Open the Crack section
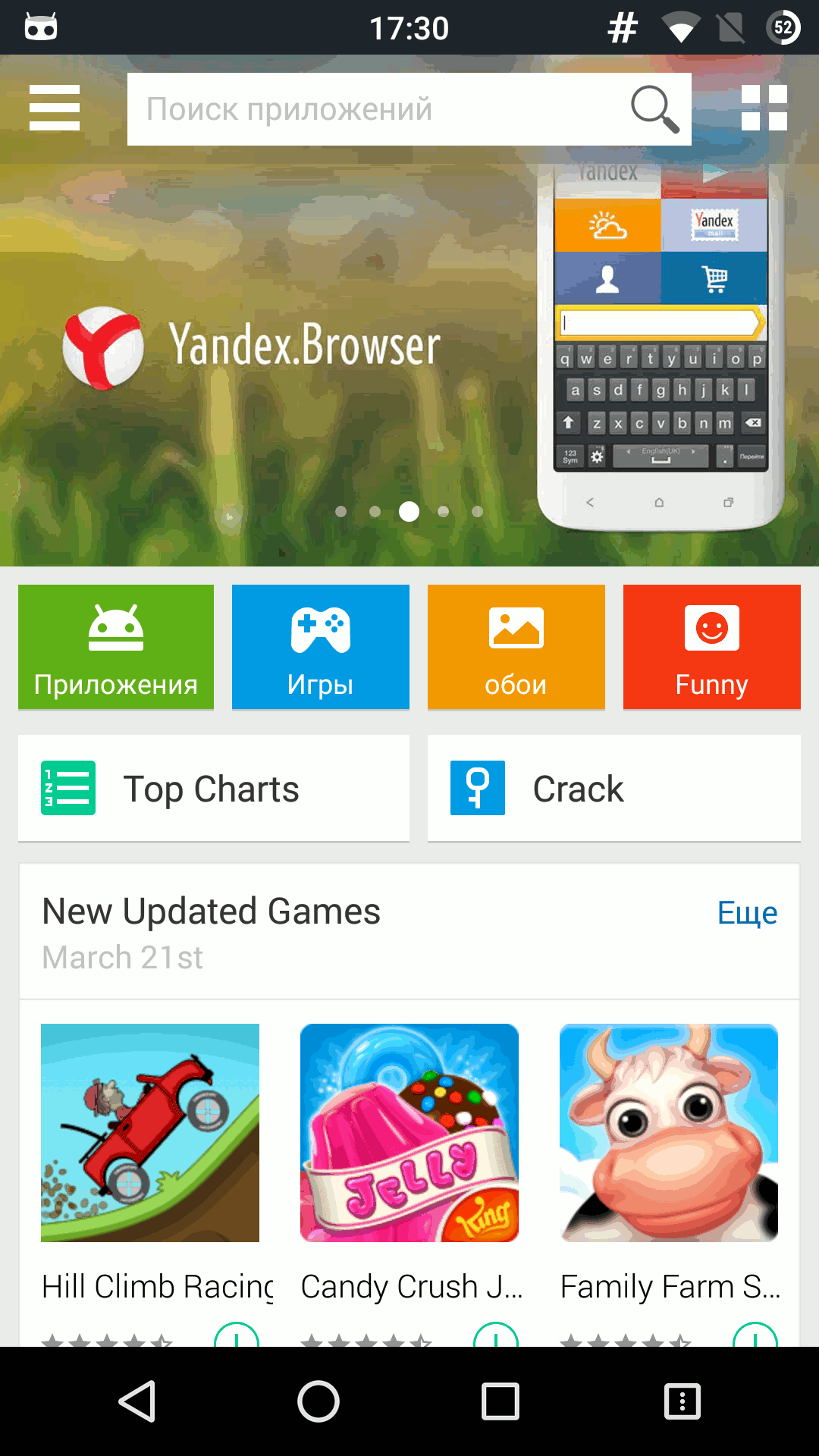819x1456 pixels. click(x=613, y=789)
